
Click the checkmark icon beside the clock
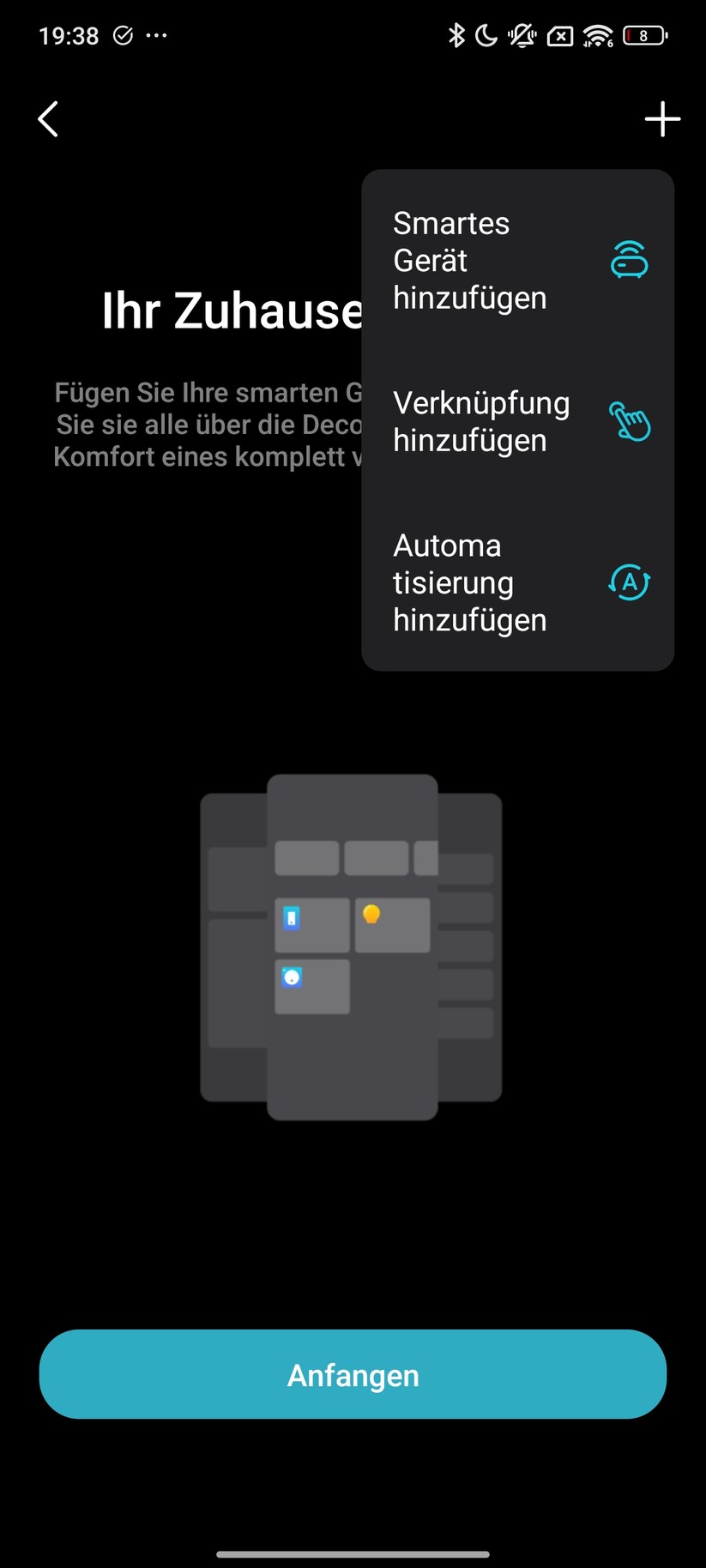tap(123, 35)
